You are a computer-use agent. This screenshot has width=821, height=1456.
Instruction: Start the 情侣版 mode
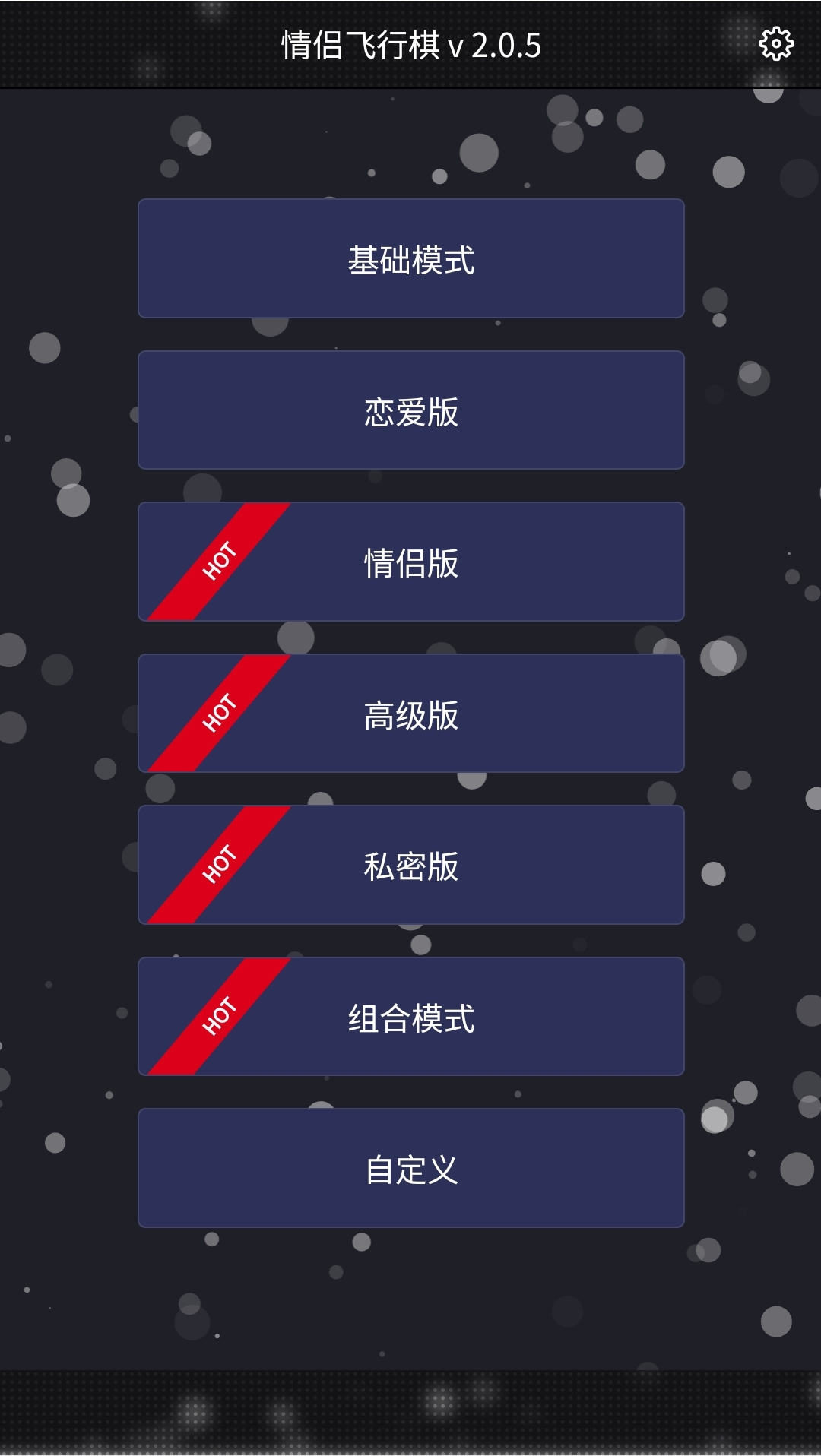pyautogui.click(x=411, y=562)
